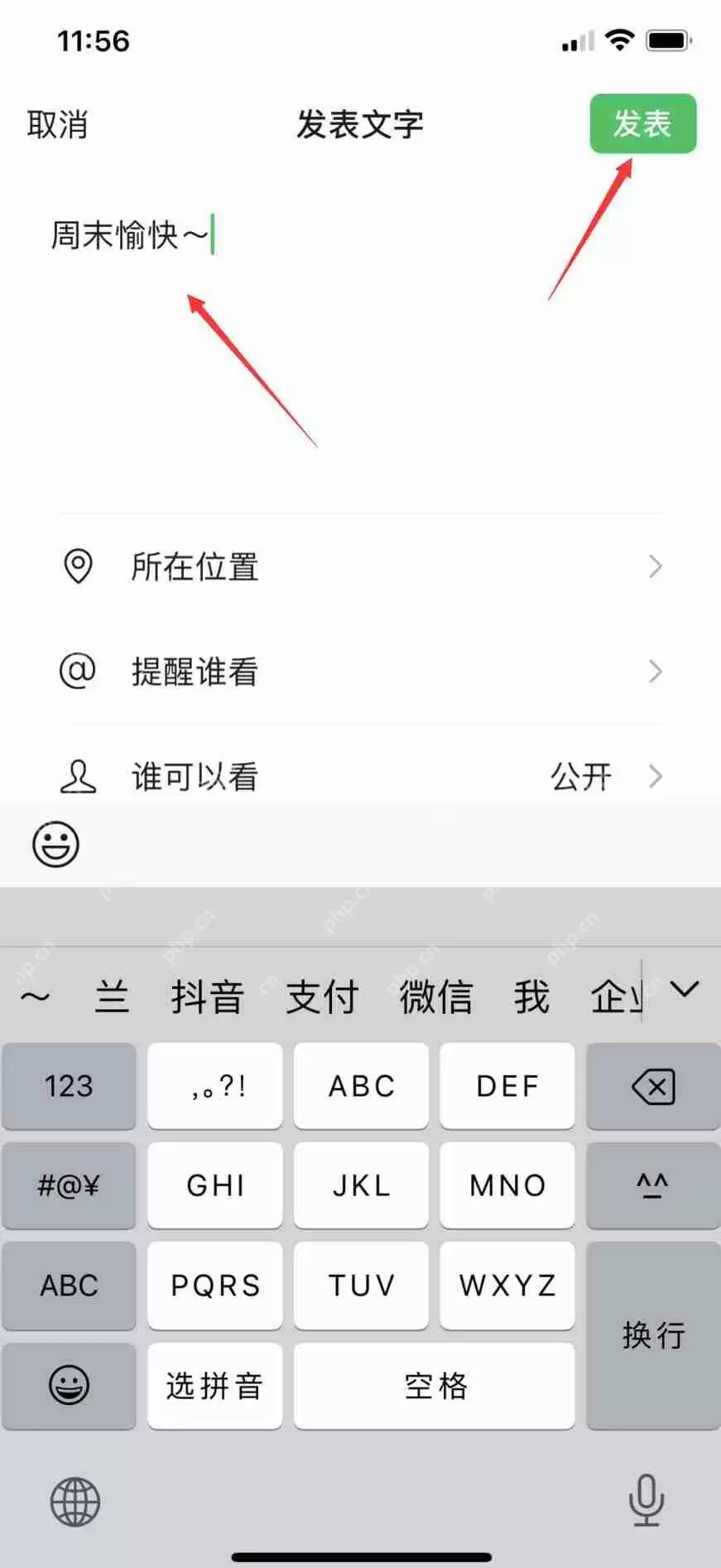Open the 提醒谁看 selection screen

pos(656,672)
